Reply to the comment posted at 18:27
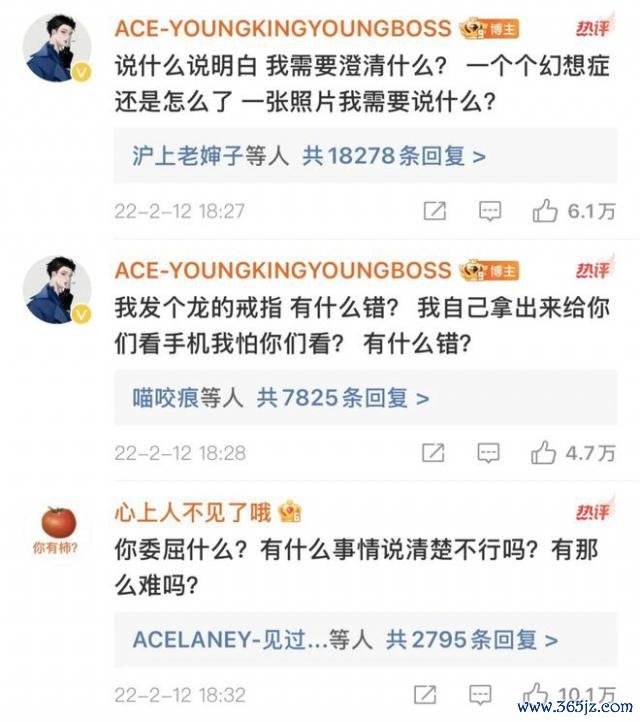This screenshot has width=640, height=722. pos(490,211)
